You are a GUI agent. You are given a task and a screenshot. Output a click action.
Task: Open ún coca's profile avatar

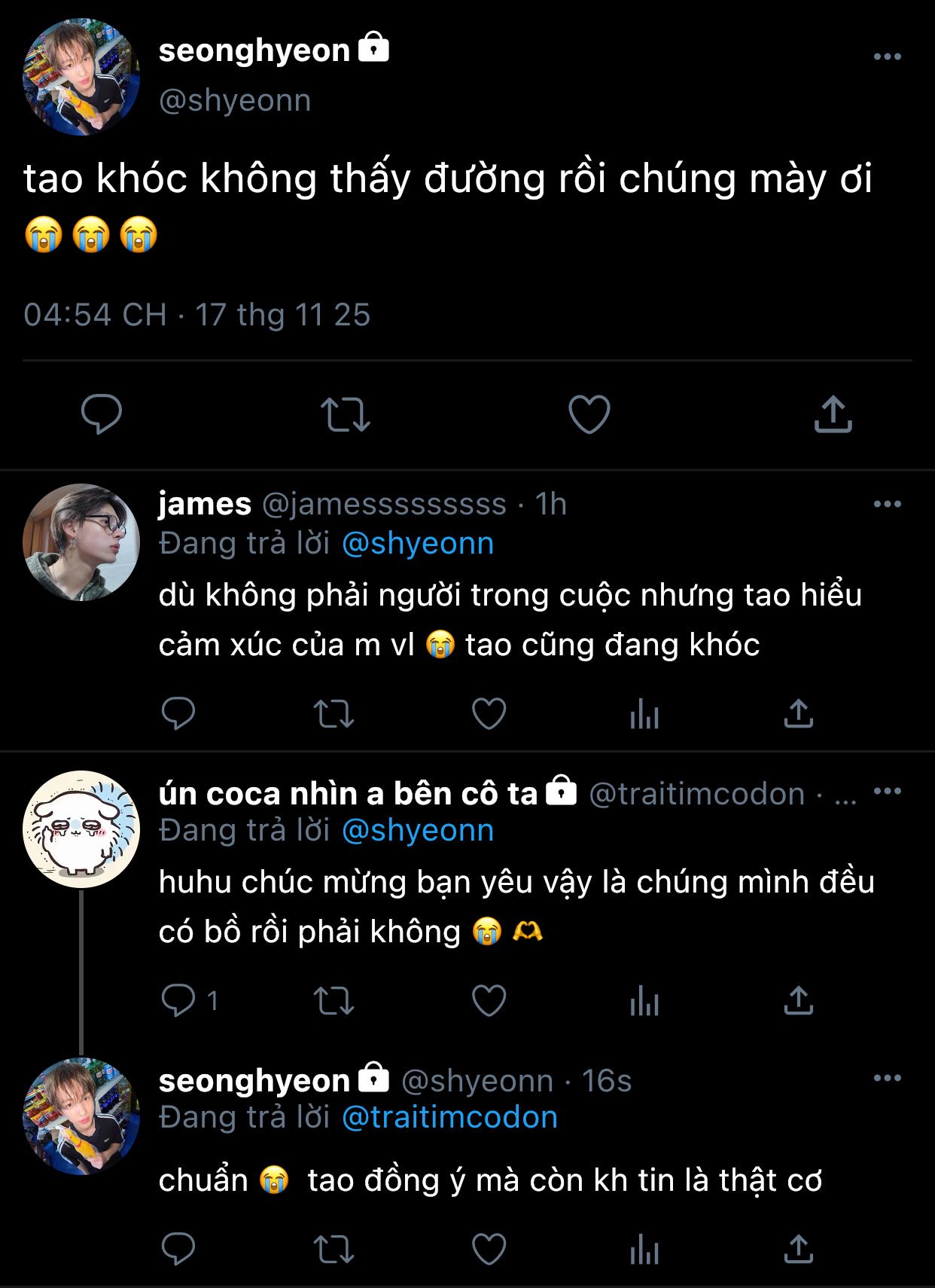81,829
